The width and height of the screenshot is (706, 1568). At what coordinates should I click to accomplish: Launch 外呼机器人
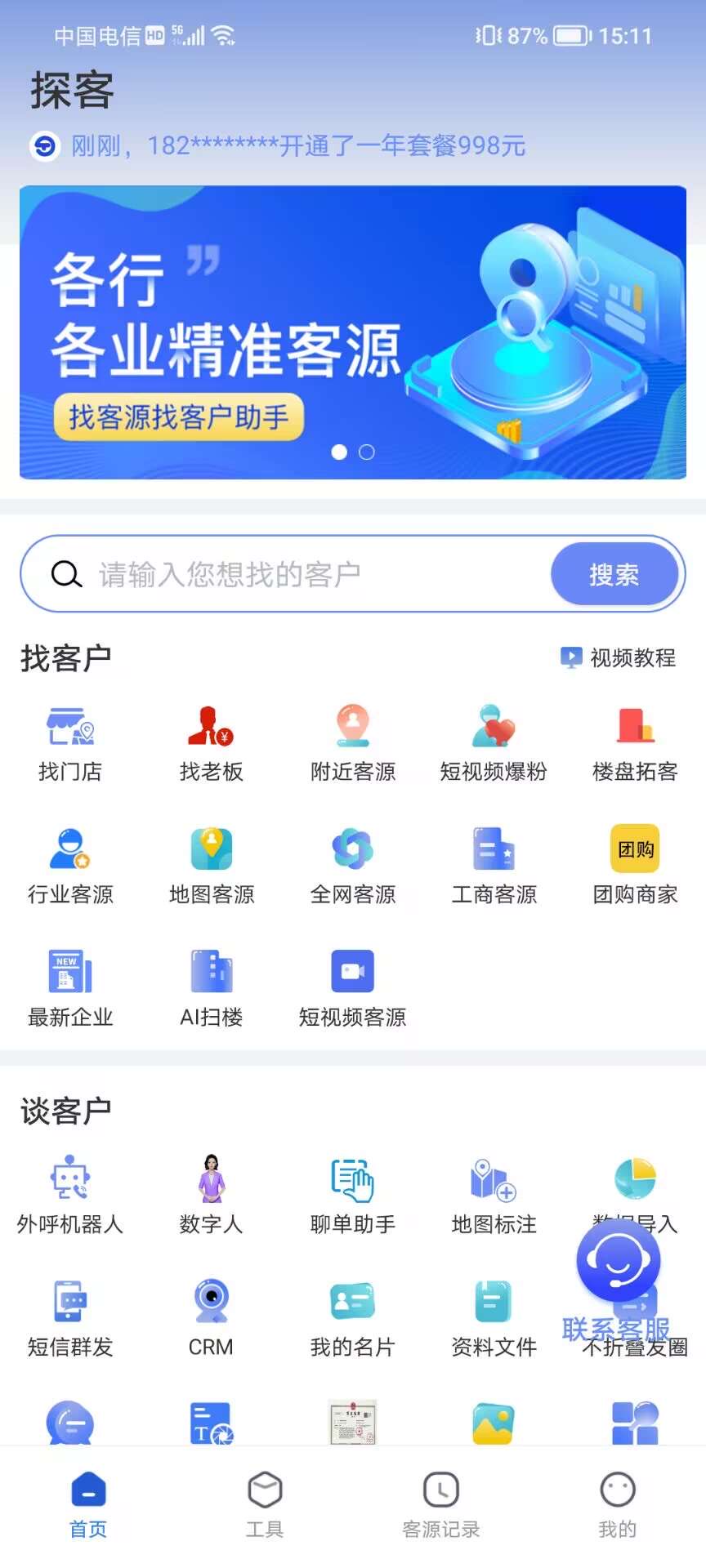tap(70, 1194)
